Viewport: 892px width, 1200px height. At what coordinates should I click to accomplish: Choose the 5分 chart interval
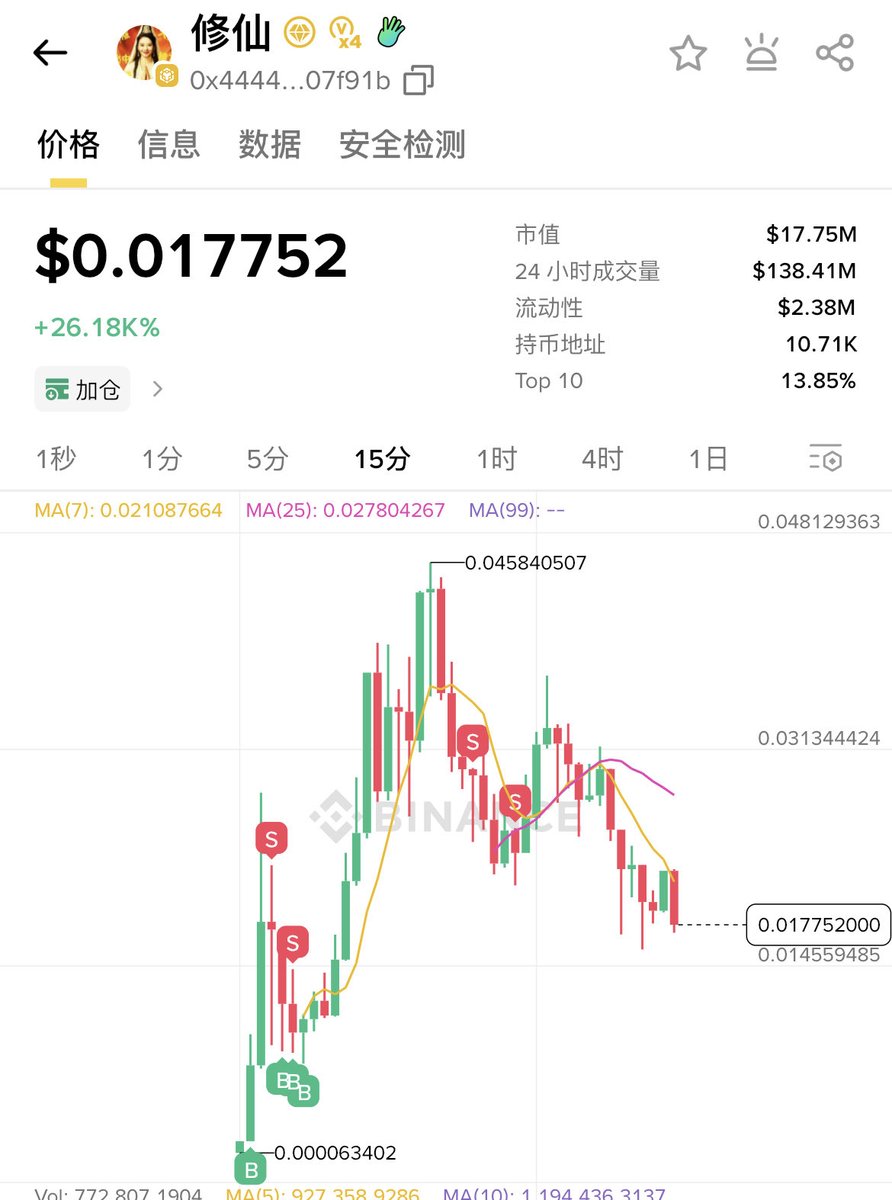click(268, 459)
